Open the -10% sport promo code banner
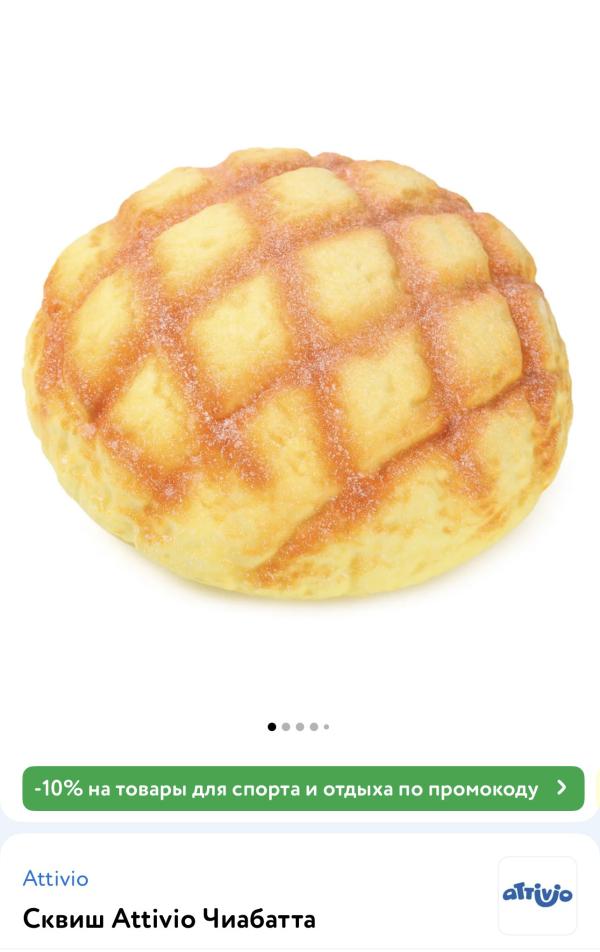Image resolution: width=600 pixels, height=952 pixels. [x=303, y=788]
